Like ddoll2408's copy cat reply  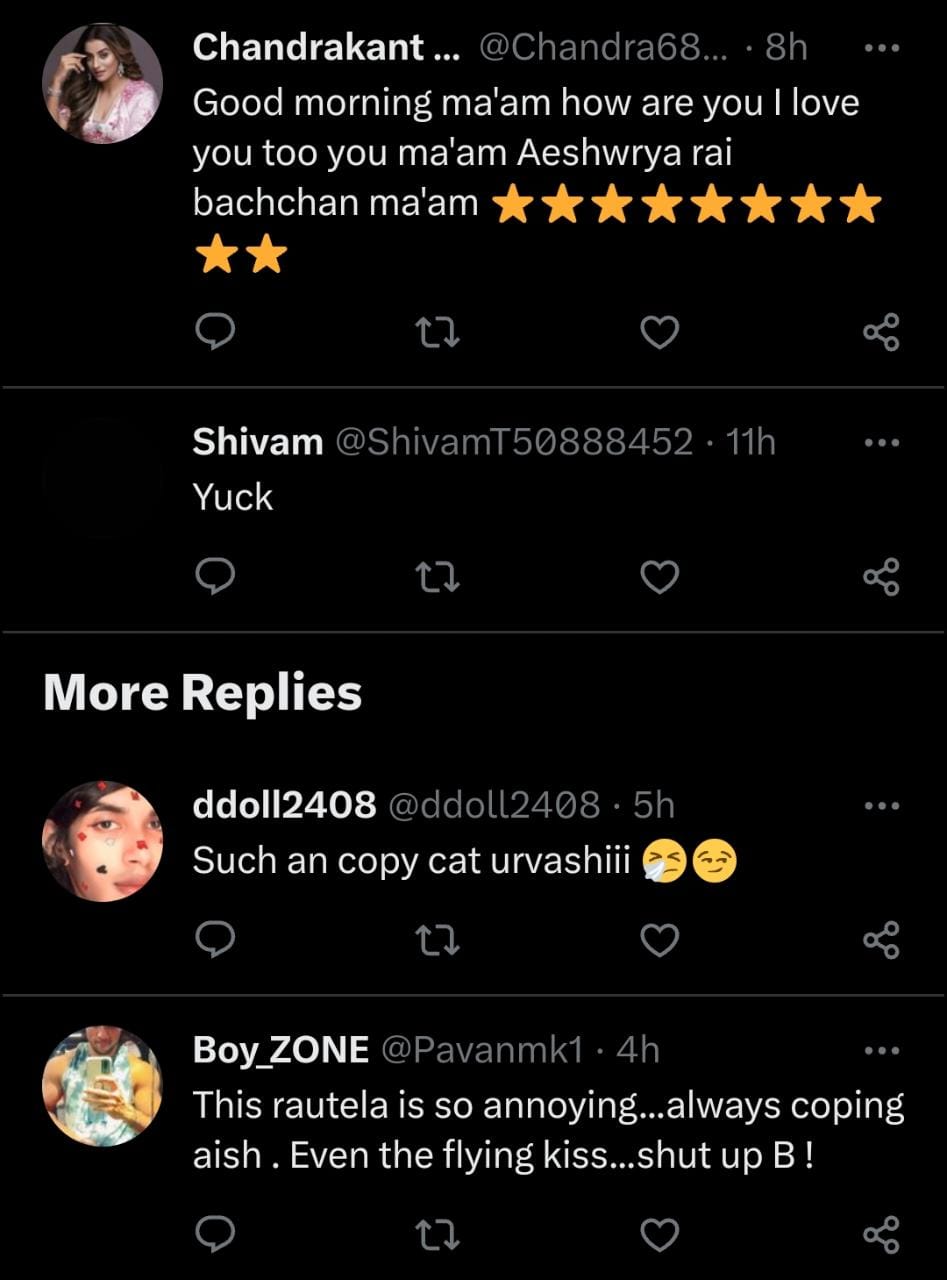[x=659, y=939]
